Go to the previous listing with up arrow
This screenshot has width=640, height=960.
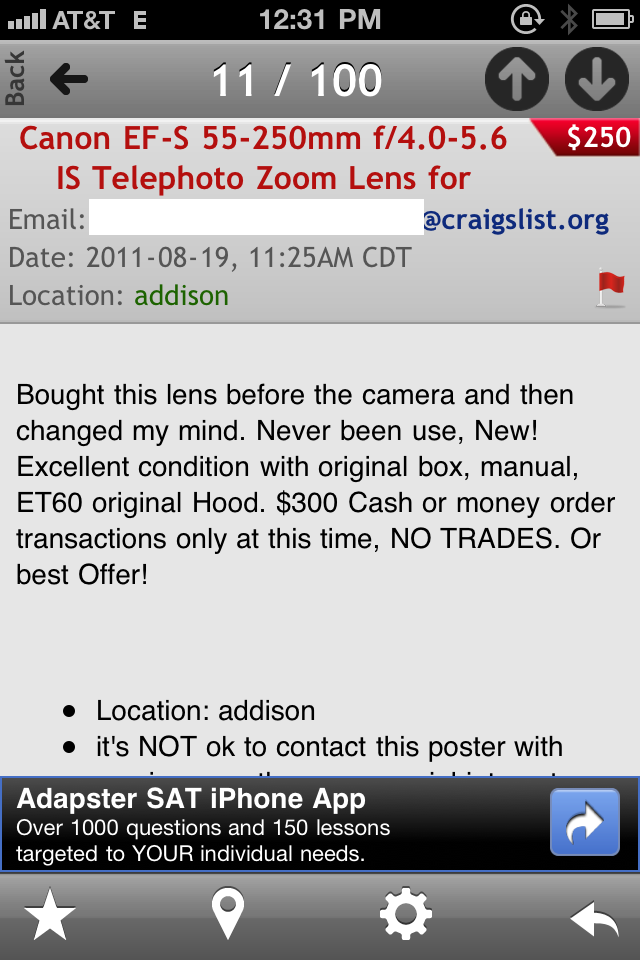click(x=516, y=79)
